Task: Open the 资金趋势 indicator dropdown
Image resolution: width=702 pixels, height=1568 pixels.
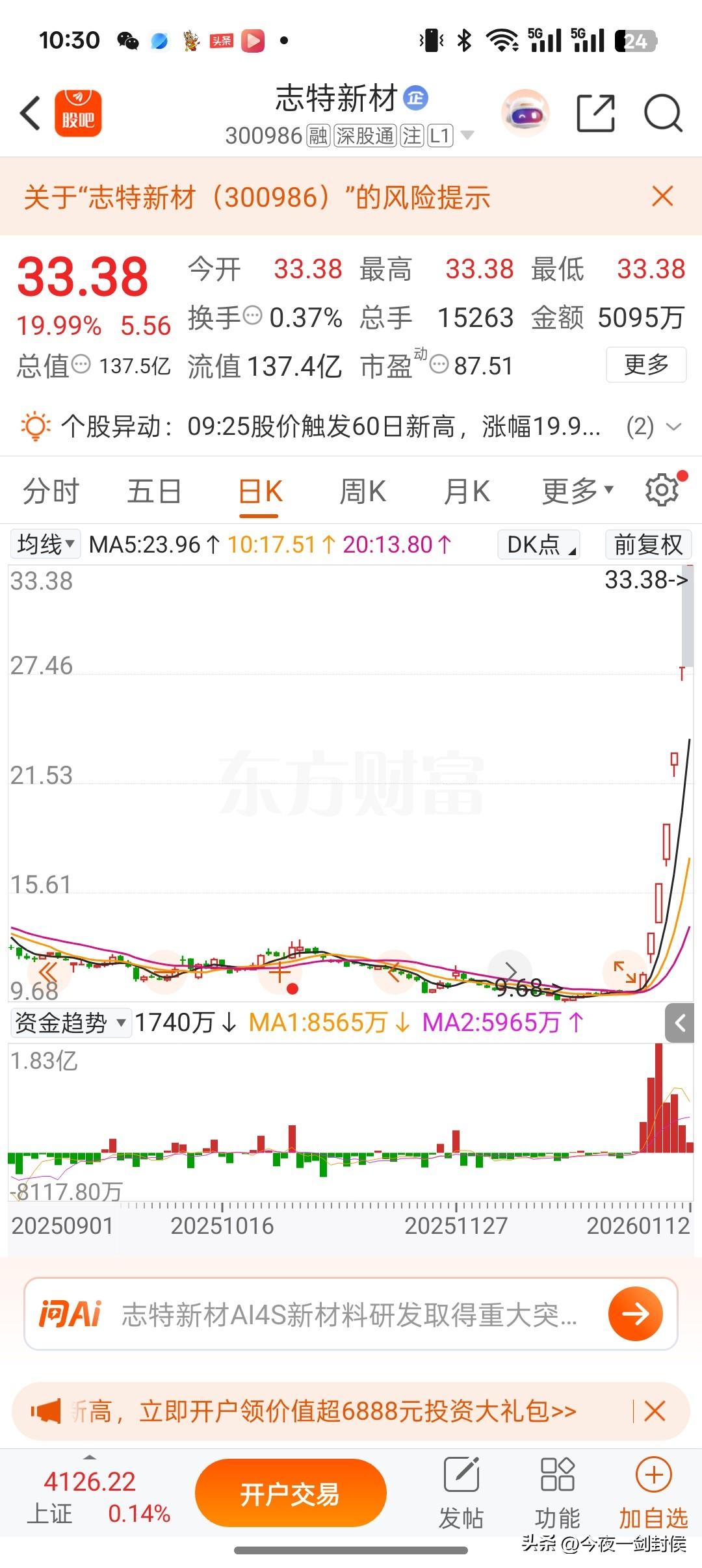Action: click(70, 1022)
